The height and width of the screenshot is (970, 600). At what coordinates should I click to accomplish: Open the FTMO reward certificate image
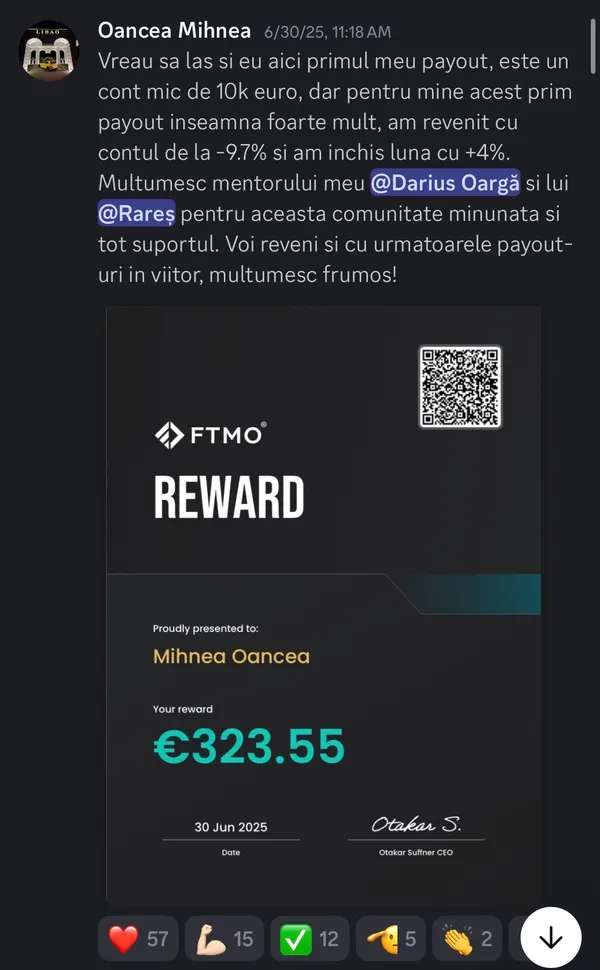coord(324,604)
